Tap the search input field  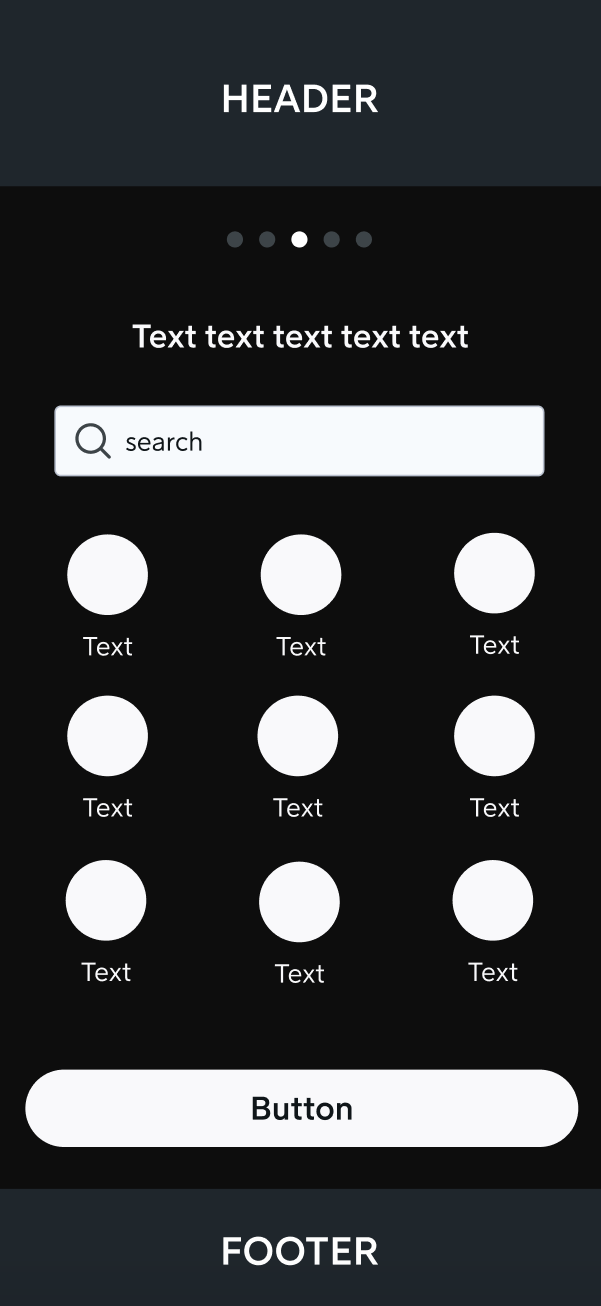pyautogui.click(x=300, y=441)
